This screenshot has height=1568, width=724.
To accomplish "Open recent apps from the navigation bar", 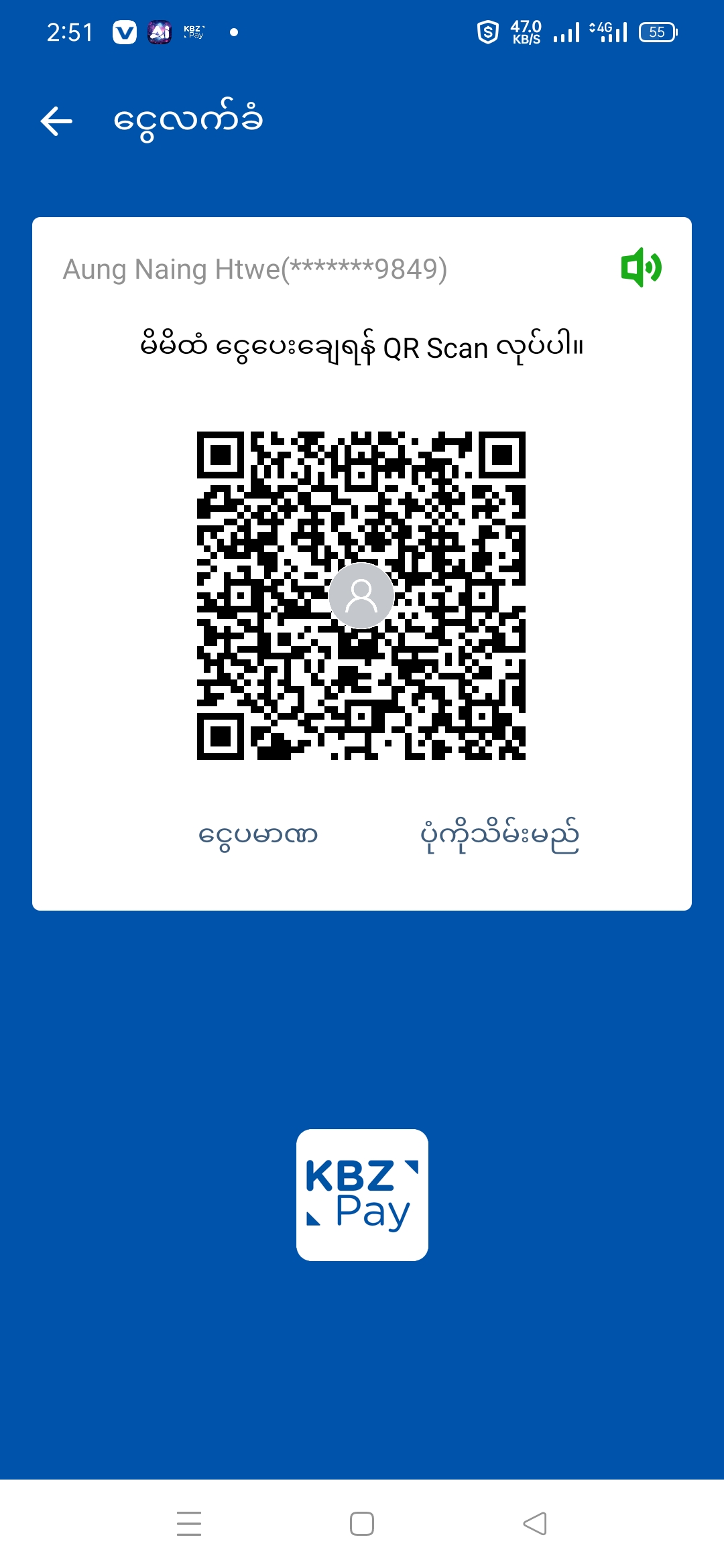I will [x=189, y=1523].
